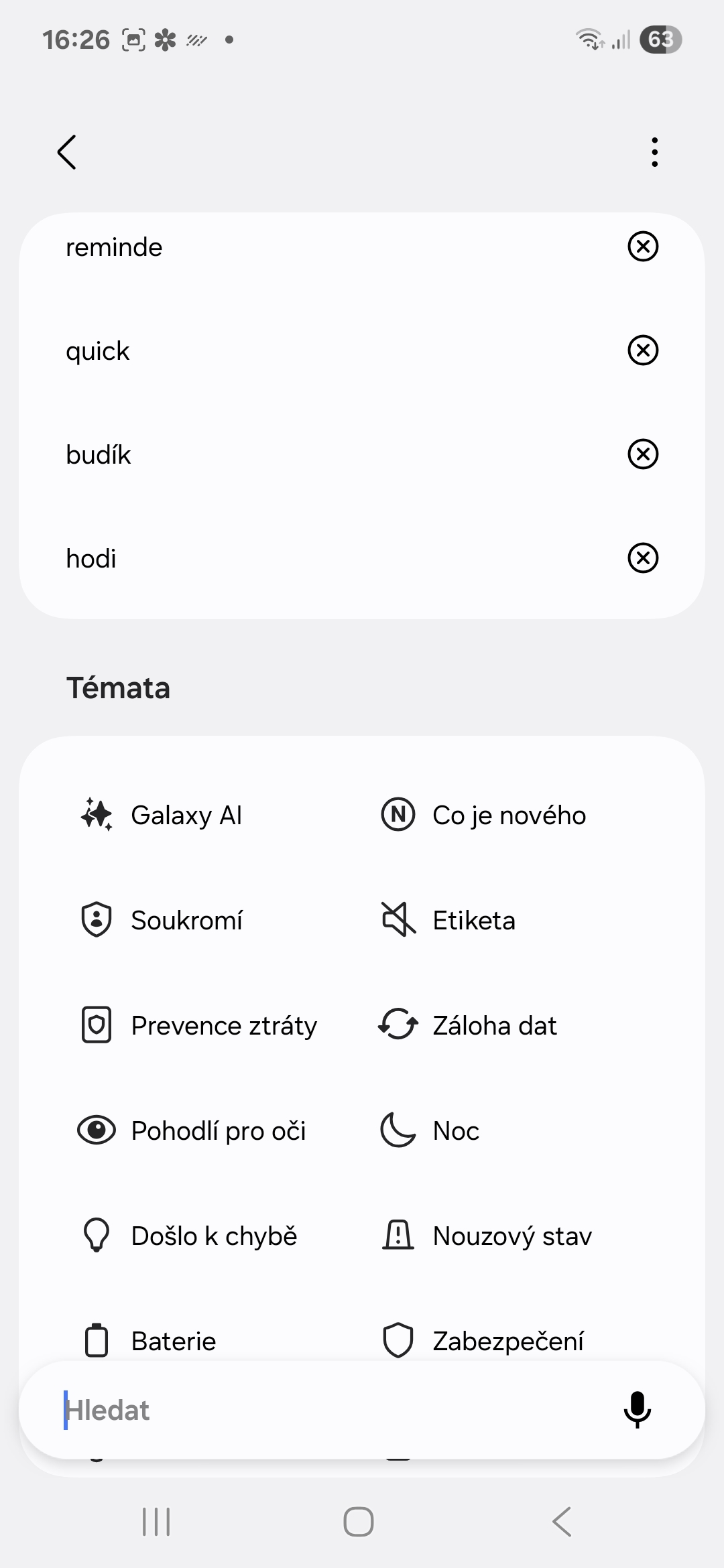
Task: Open the three-dot overflow menu
Action: pyautogui.click(x=654, y=152)
